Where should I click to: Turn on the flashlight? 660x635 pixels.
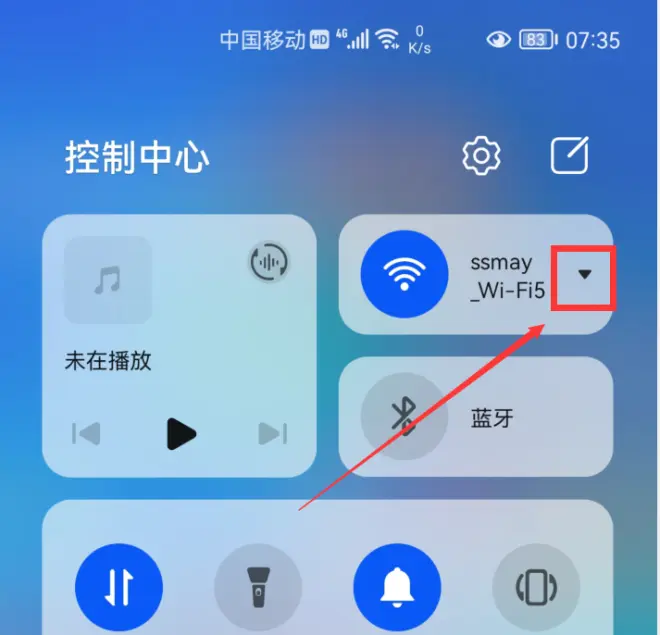click(x=258, y=590)
